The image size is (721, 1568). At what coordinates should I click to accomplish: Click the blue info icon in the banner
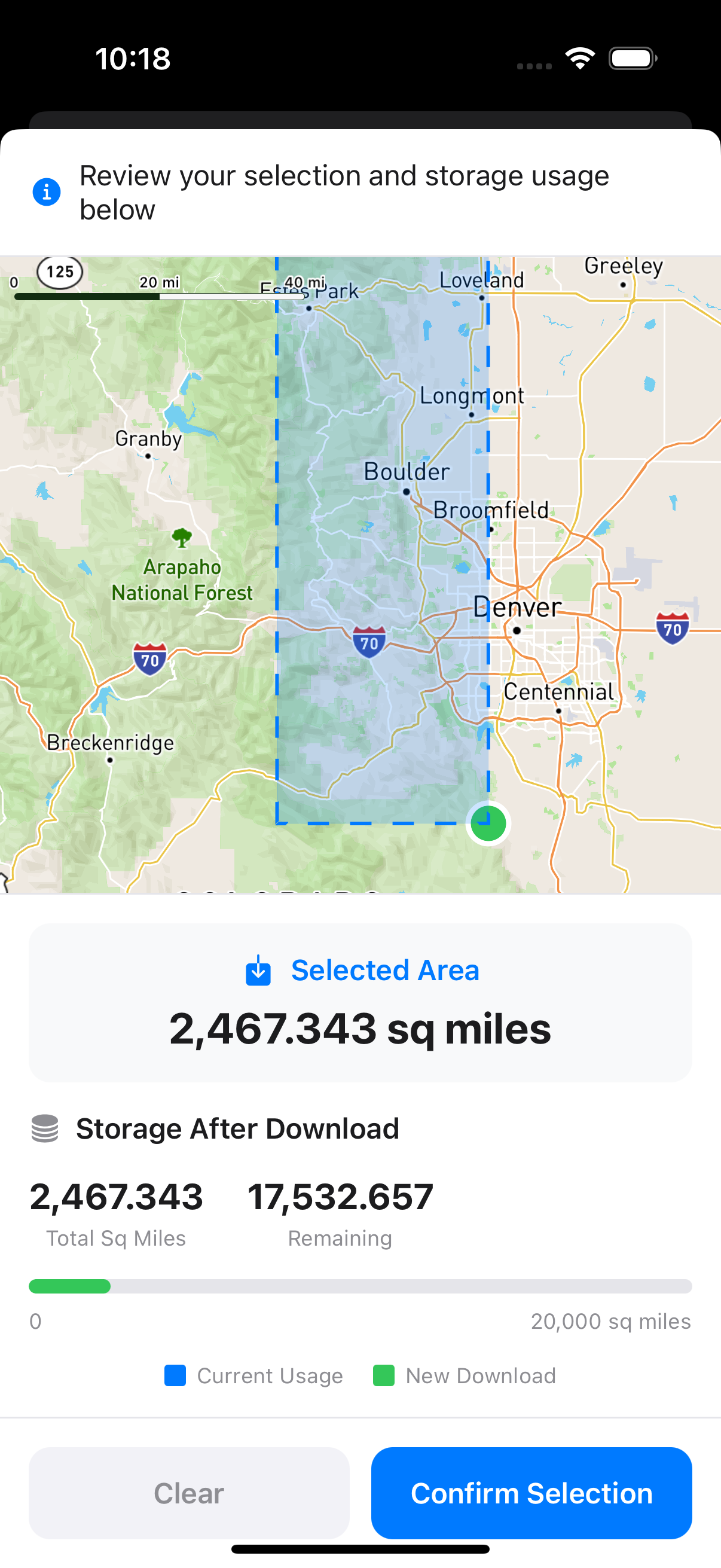tap(47, 192)
